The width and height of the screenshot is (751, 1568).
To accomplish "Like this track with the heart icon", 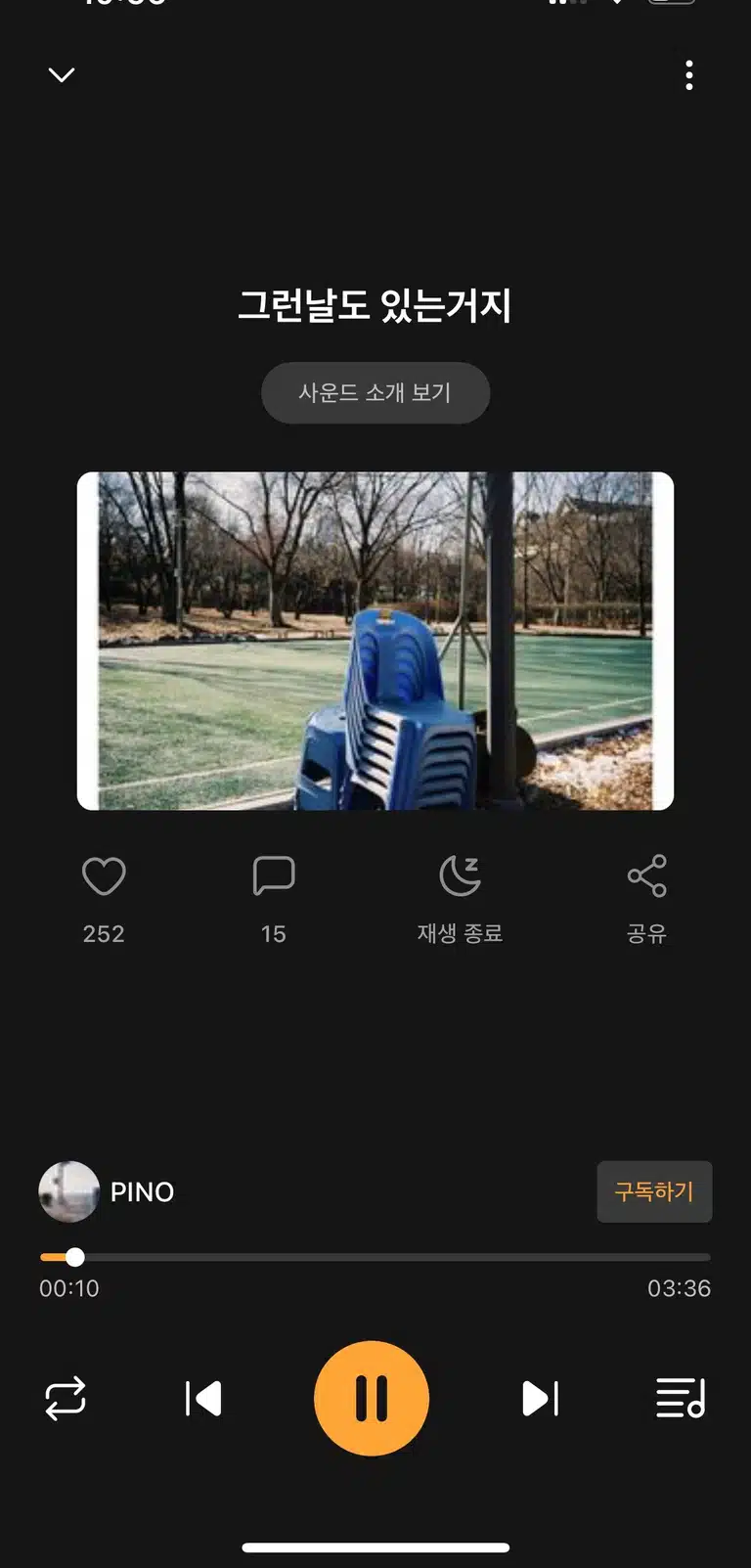I will (x=104, y=875).
